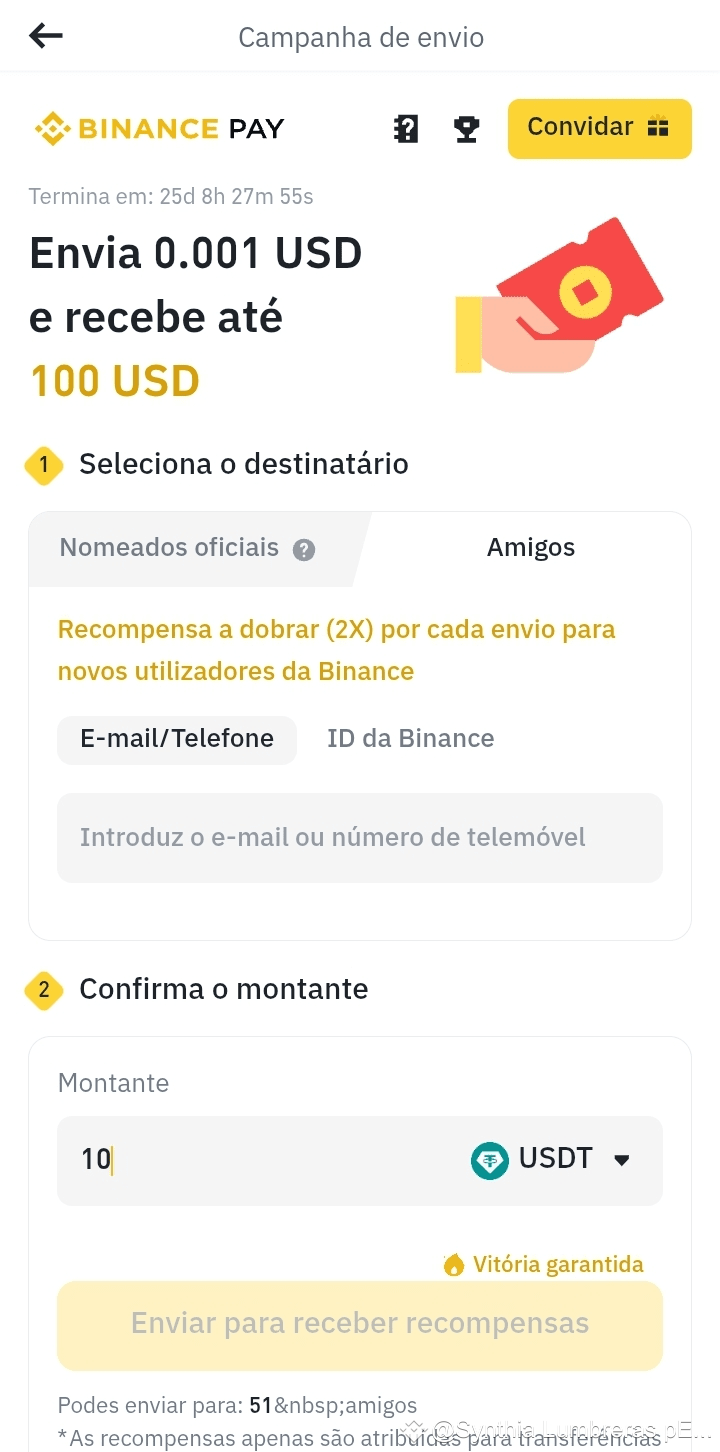Focus the e-mail or phone number field

coord(360,838)
